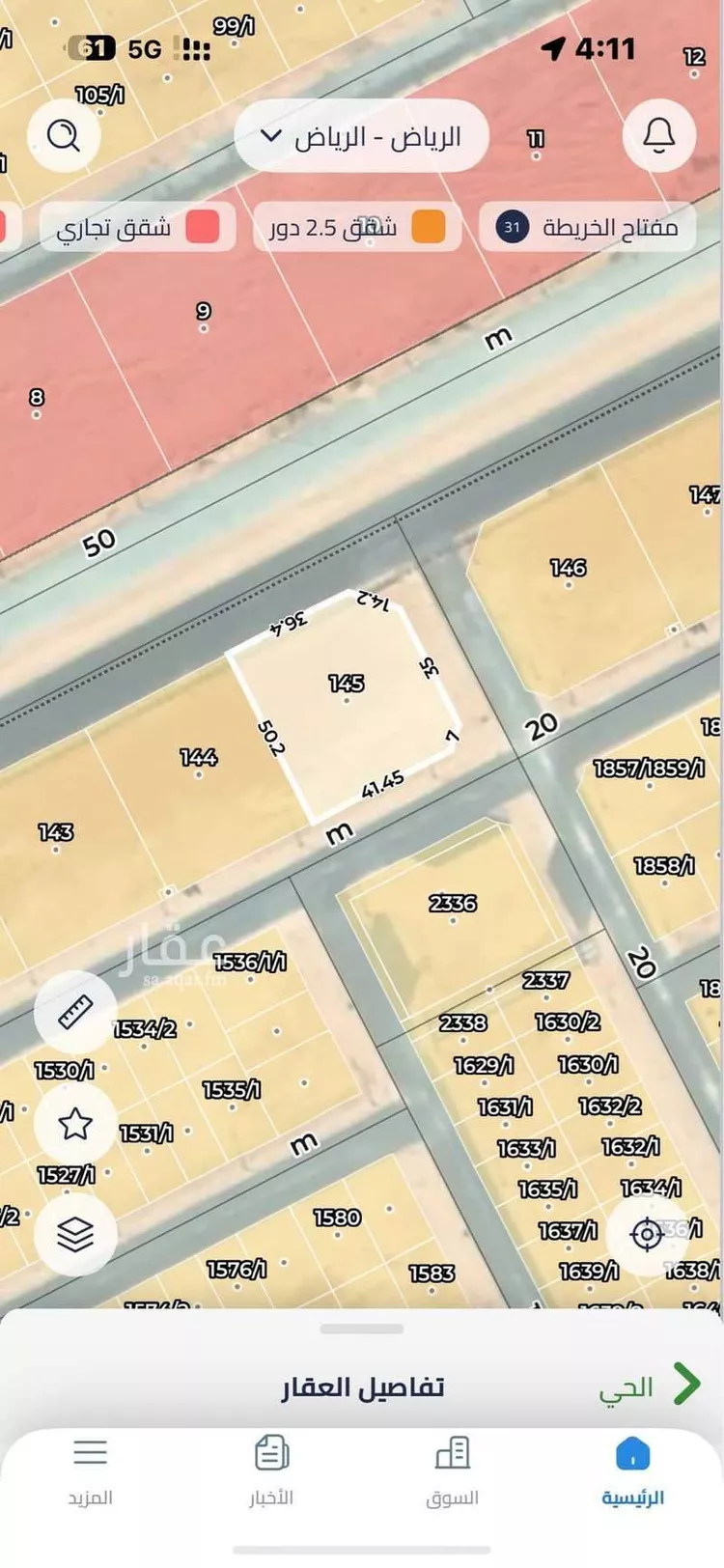
Task: Select the شقق تجاري legend chip
Action: pyautogui.click(x=138, y=228)
